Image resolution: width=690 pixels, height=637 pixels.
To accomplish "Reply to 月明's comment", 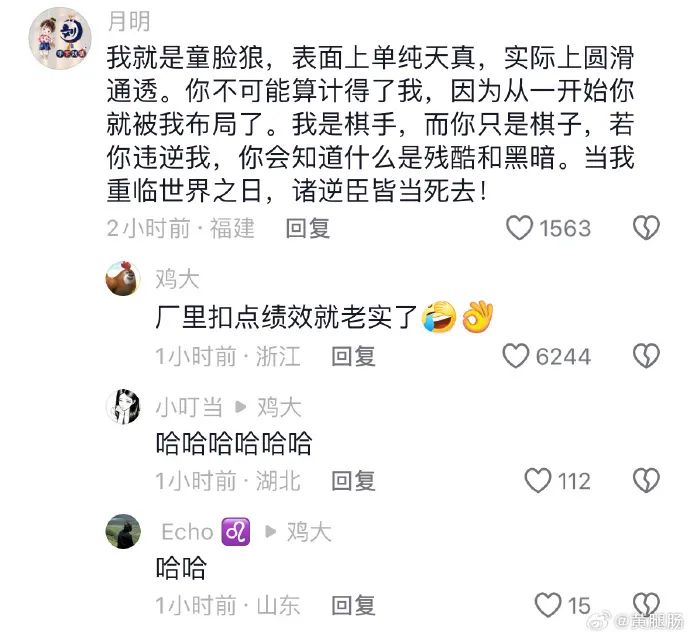I will pyautogui.click(x=307, y=228).
